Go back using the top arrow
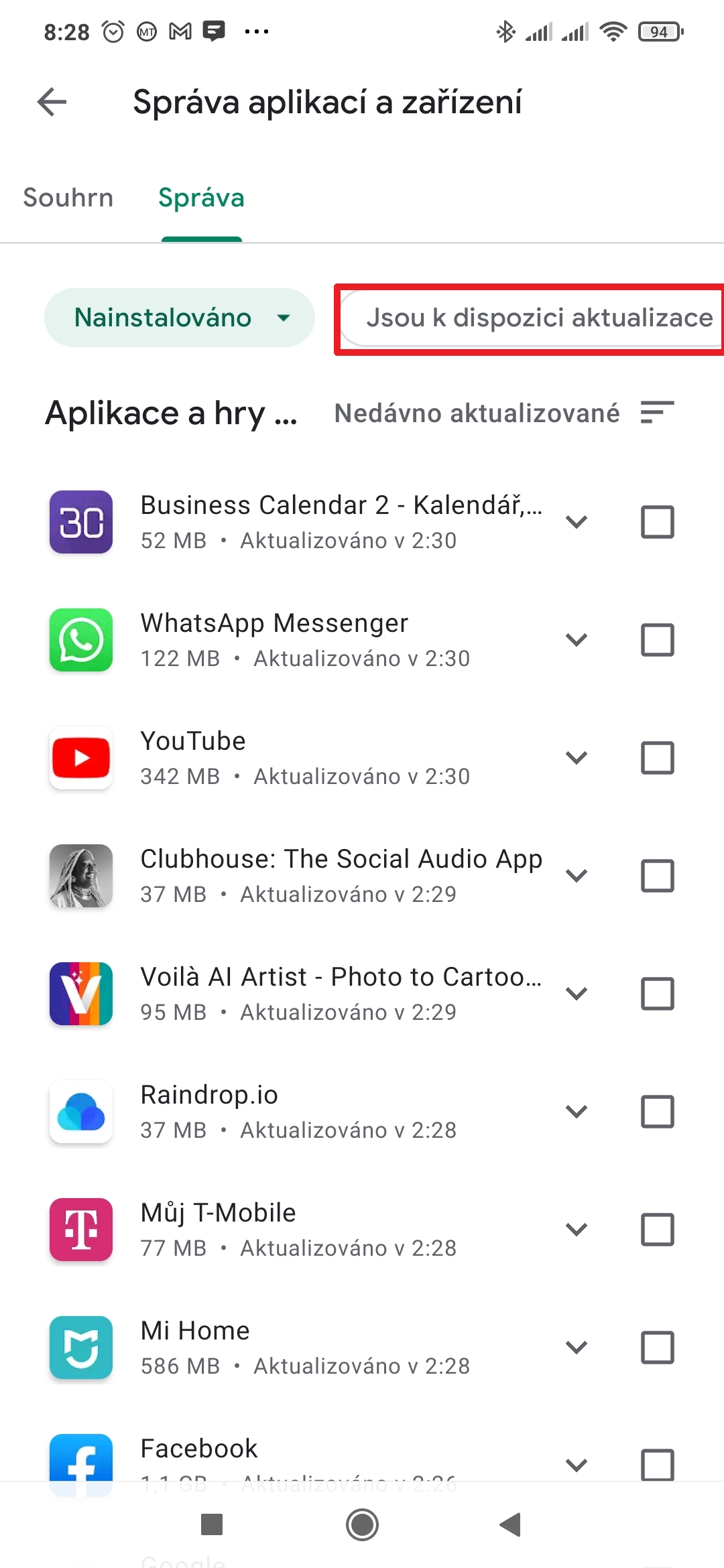Image resolution: width=724 pixels, height=1568 pixels. [x=52, y=103]
